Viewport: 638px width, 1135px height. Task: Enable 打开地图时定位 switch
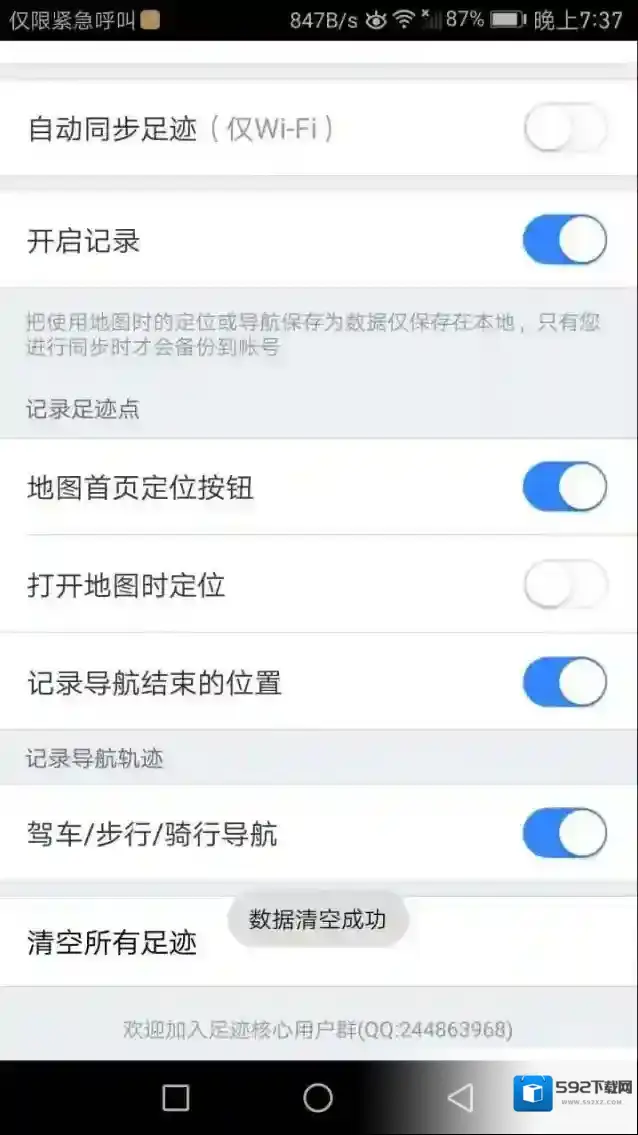565,584
